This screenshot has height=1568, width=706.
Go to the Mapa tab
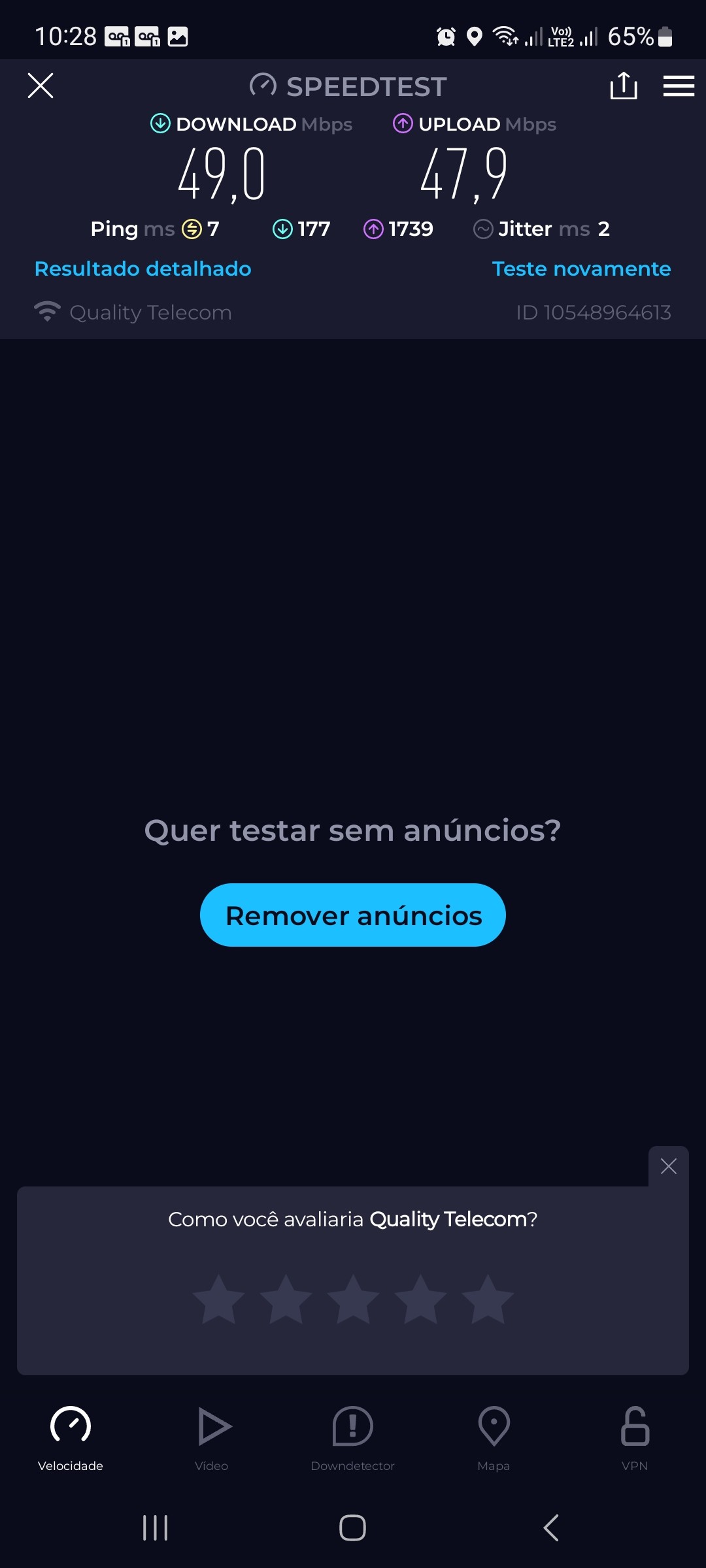tap(494, 1437)
